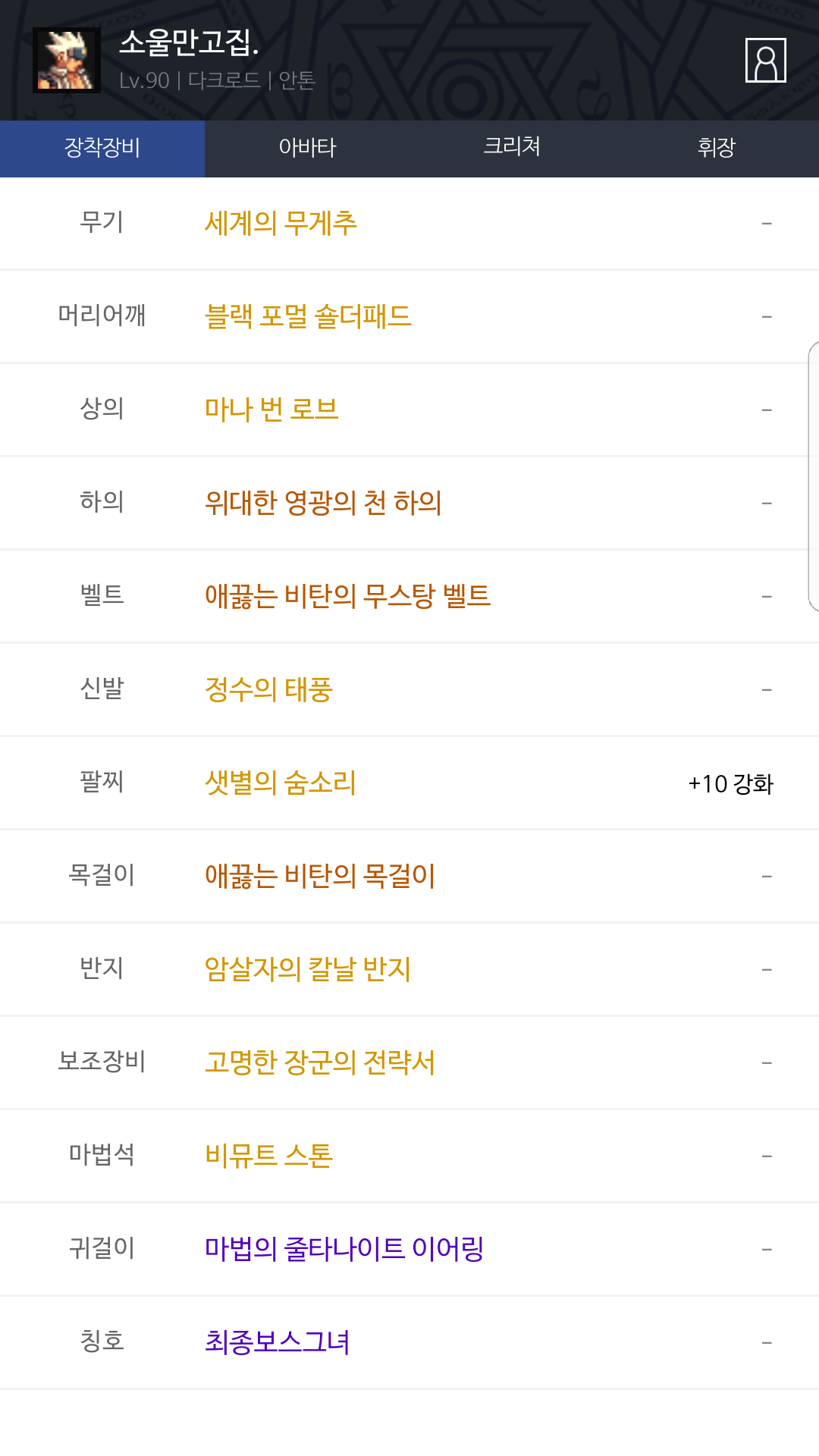The height and width of the screenshot is (1456, 819).
Task: Select the 장착장비 tab
Action: click(102, 148)
